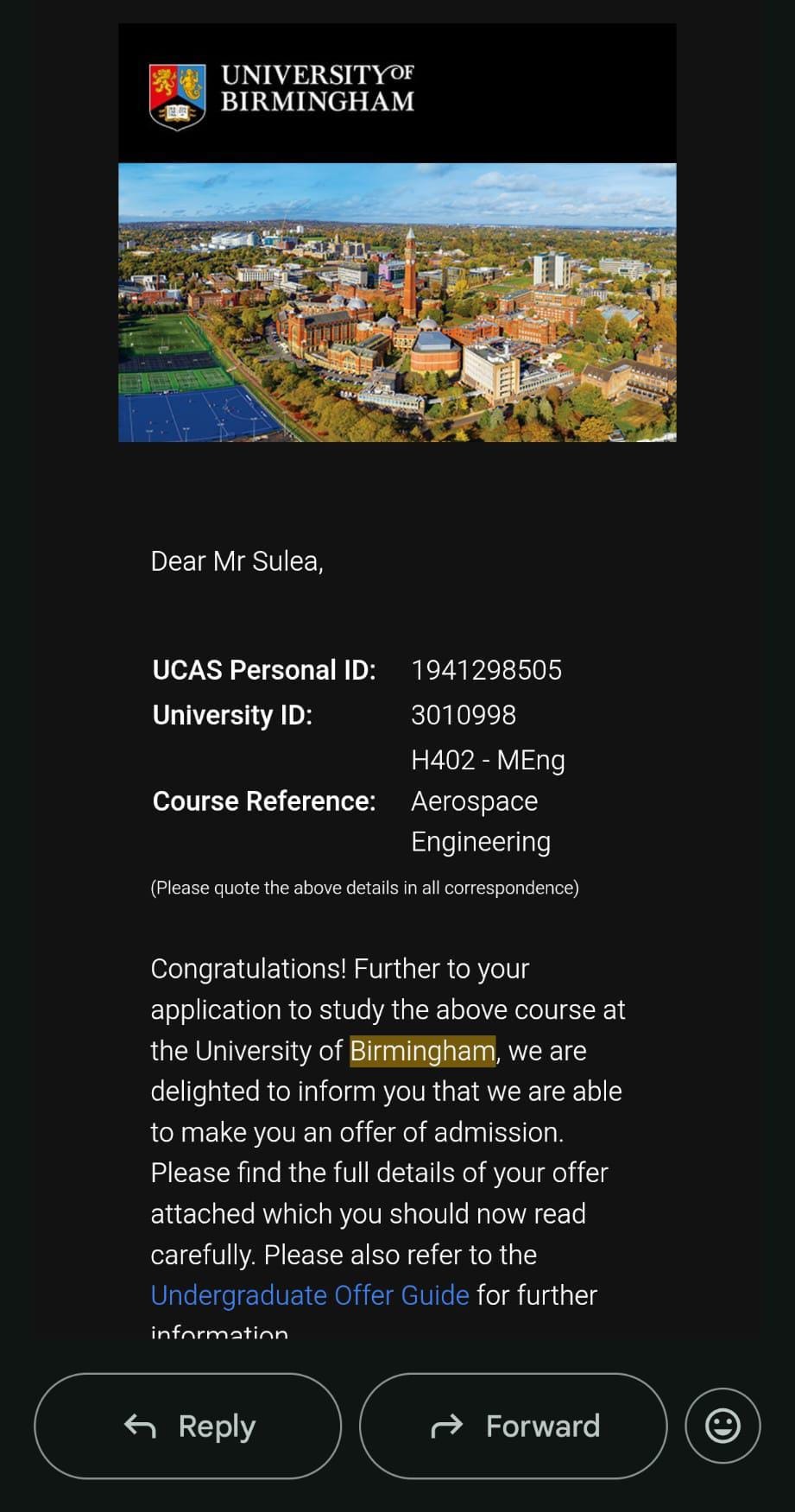This screenshot has height=1512, width=795.
Task: Open the emoji reaction picker
Action: point(722,1426)
